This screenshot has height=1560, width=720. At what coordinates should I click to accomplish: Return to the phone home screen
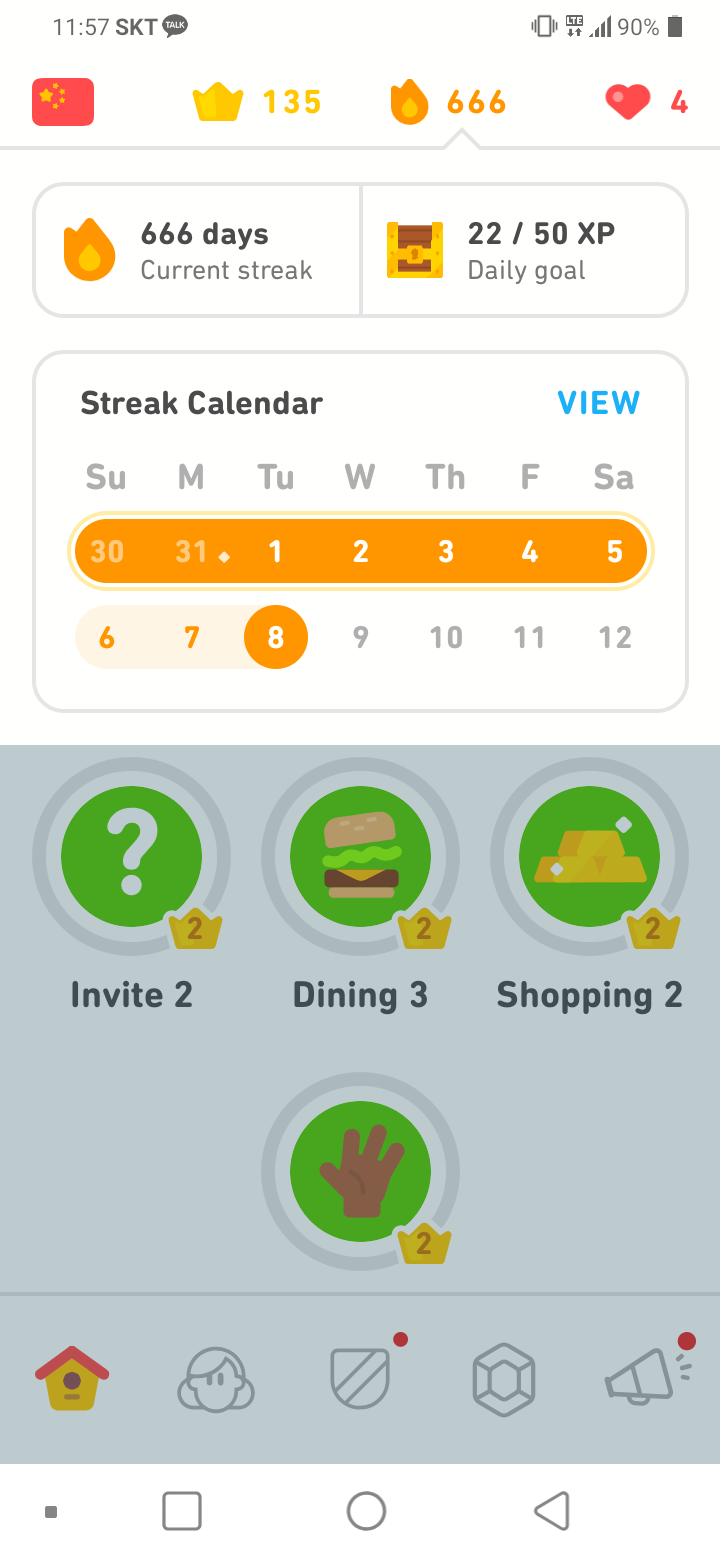[x=366, y=1511]
